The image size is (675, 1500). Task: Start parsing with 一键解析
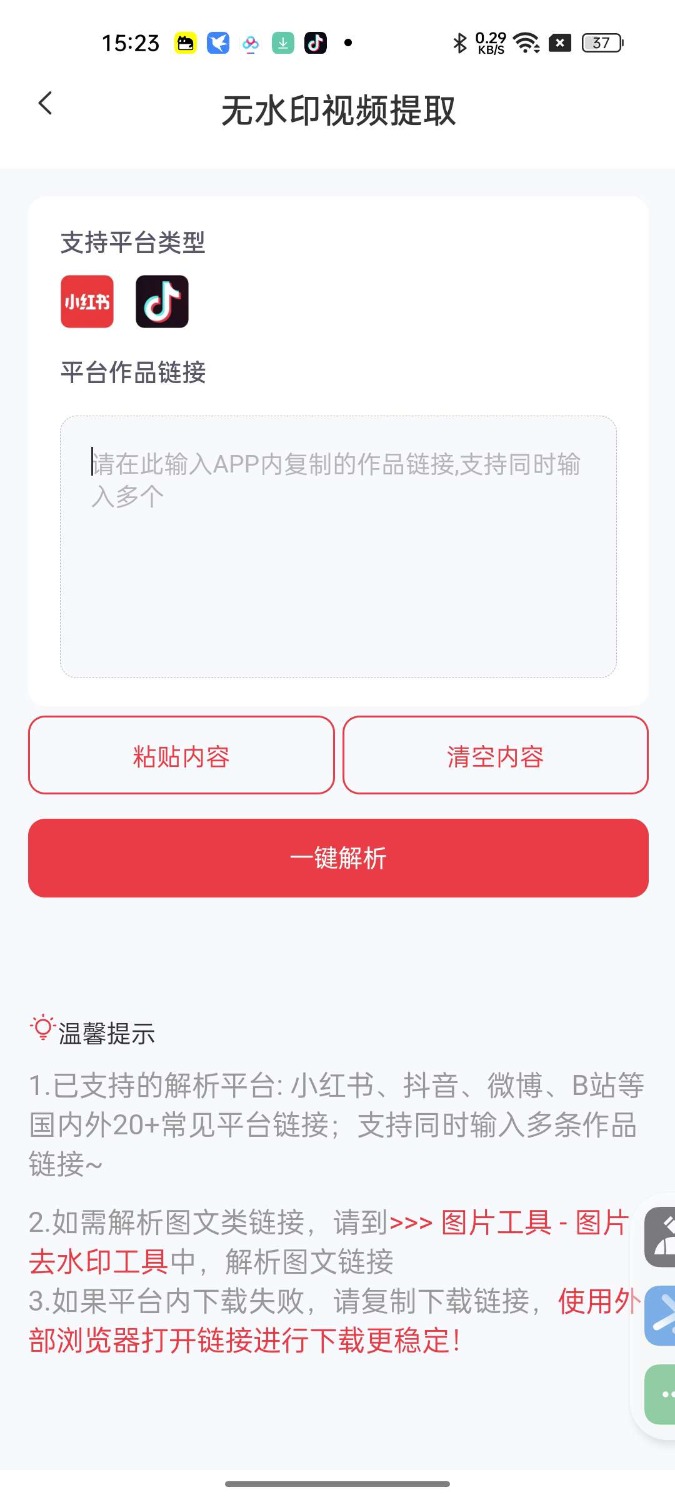click(338, 858)
